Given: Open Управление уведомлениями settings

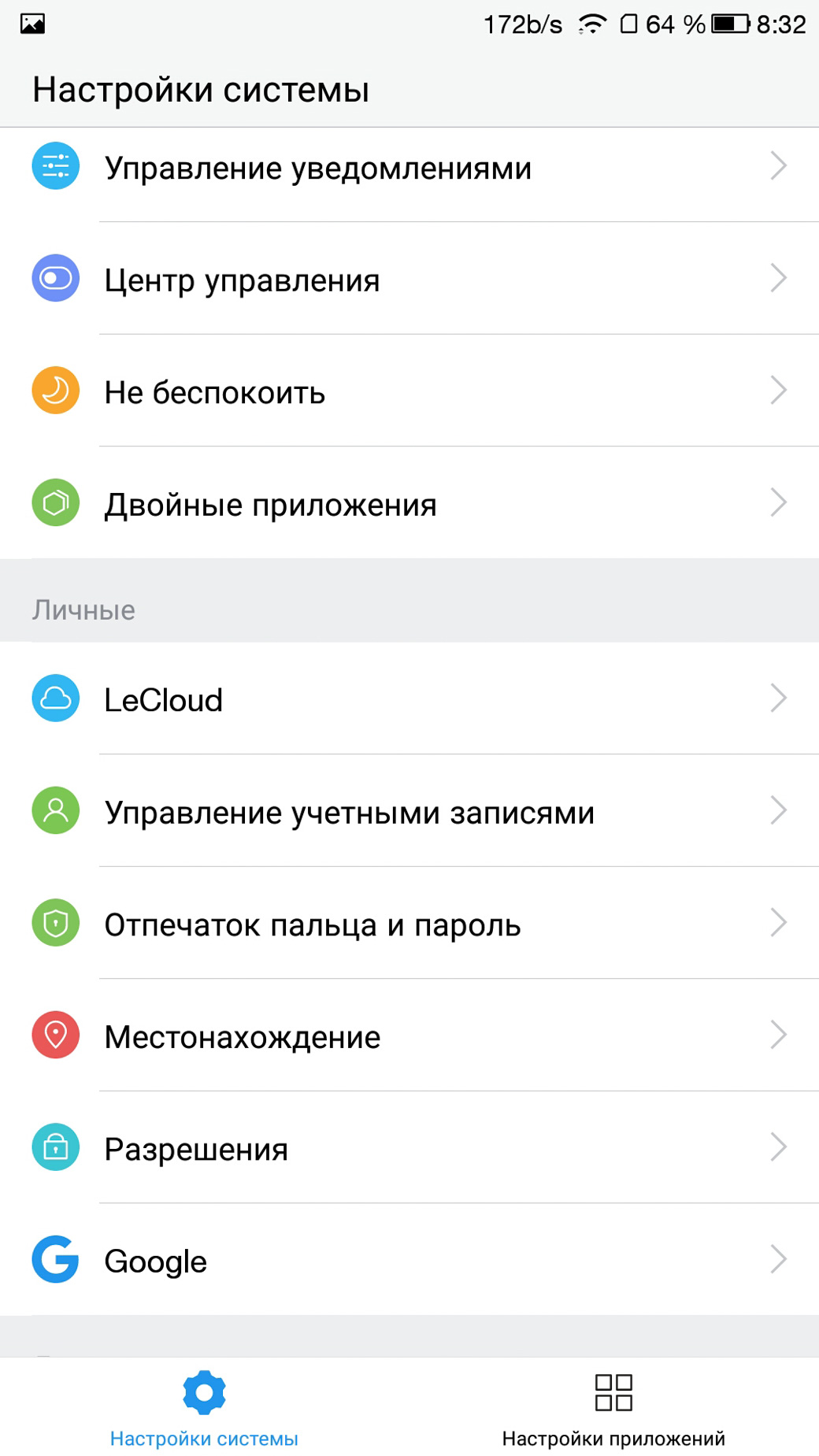Looking at the screenshot, I should pos(409,167).
